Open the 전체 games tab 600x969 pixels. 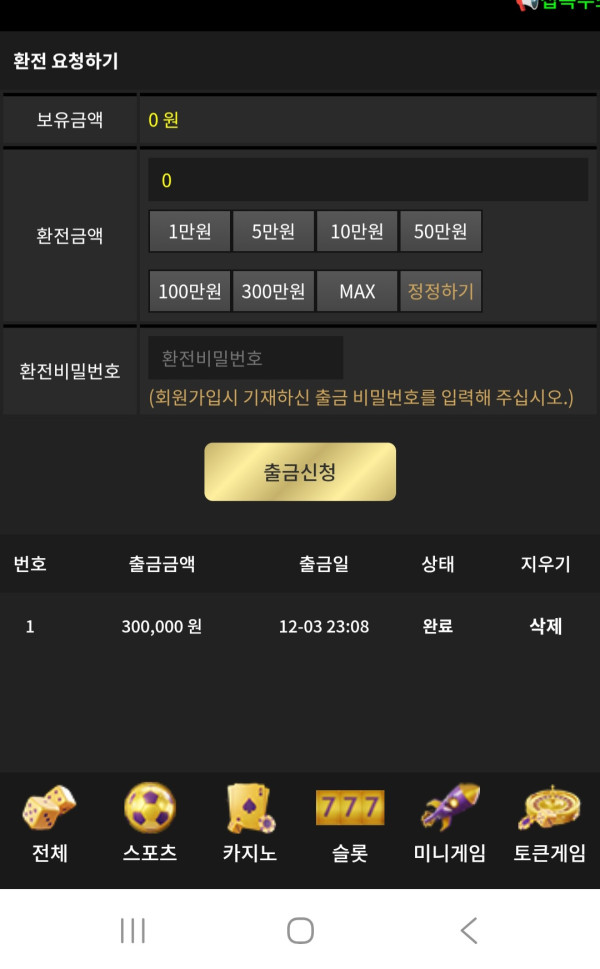49,824
